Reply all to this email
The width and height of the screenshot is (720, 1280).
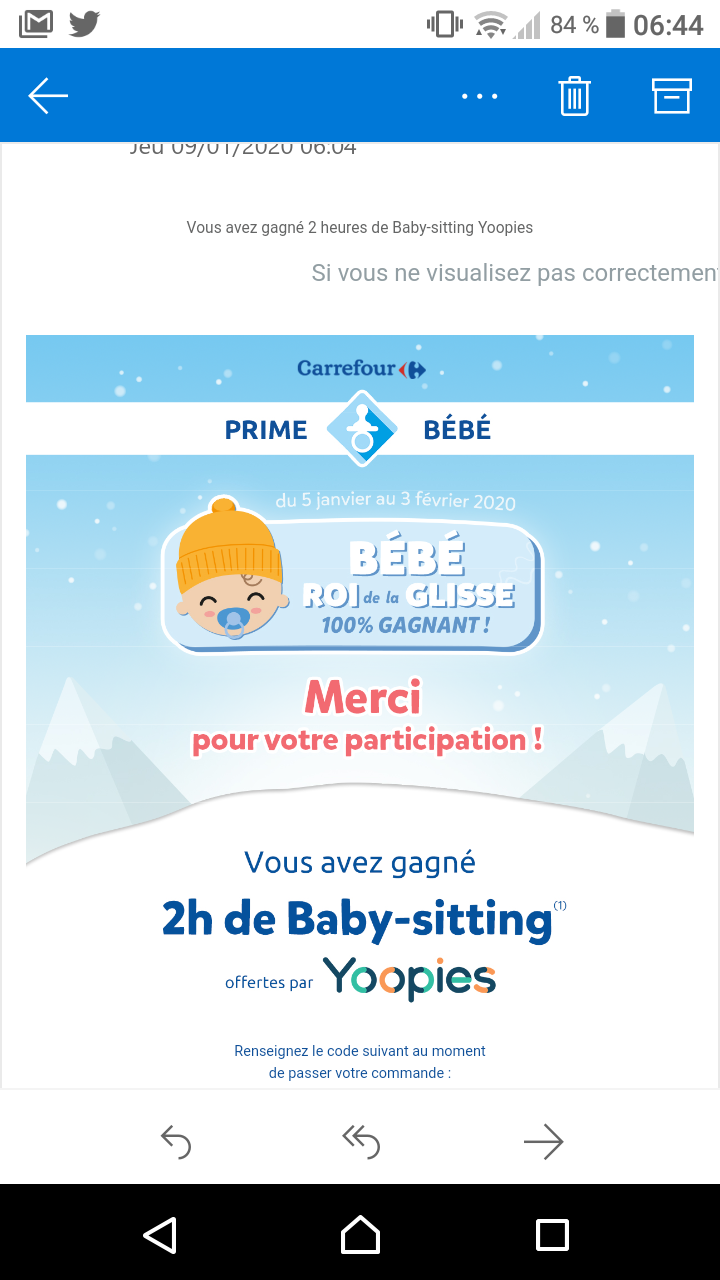(x=361, y=1141)
